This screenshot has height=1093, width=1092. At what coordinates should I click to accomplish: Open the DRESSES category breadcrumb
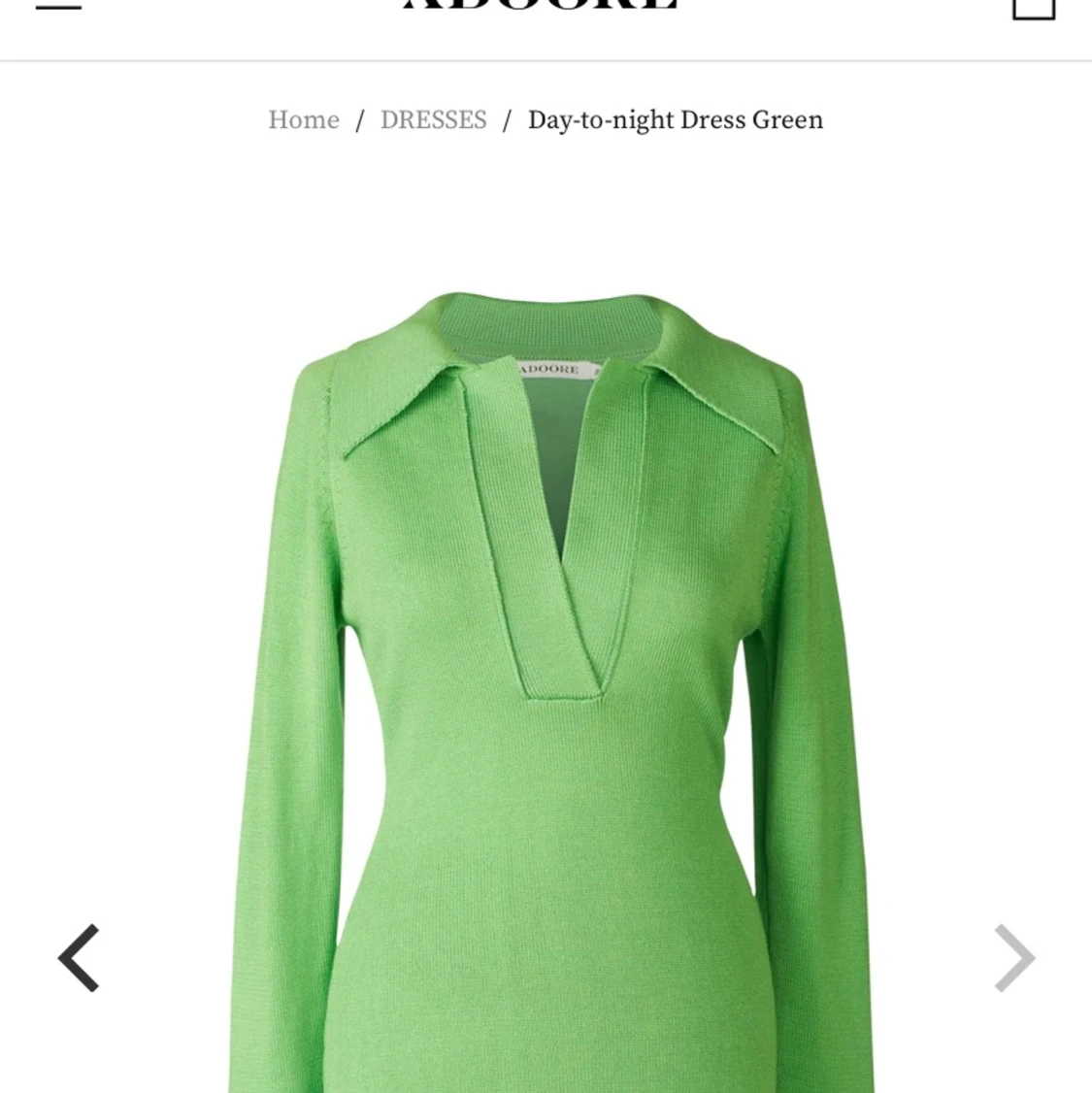[433, 119]
